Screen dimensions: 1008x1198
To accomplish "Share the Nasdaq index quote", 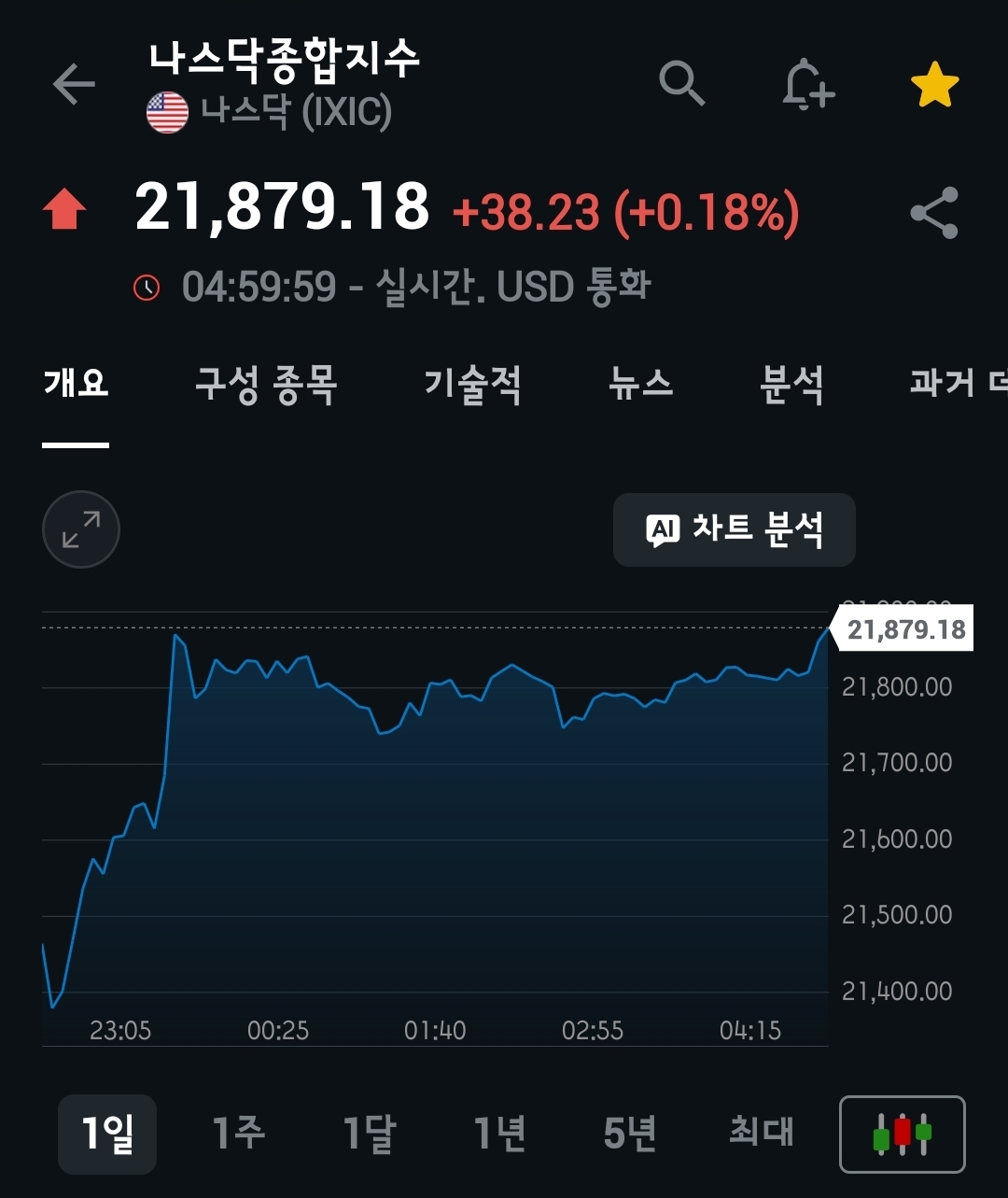I will (934, 213).
